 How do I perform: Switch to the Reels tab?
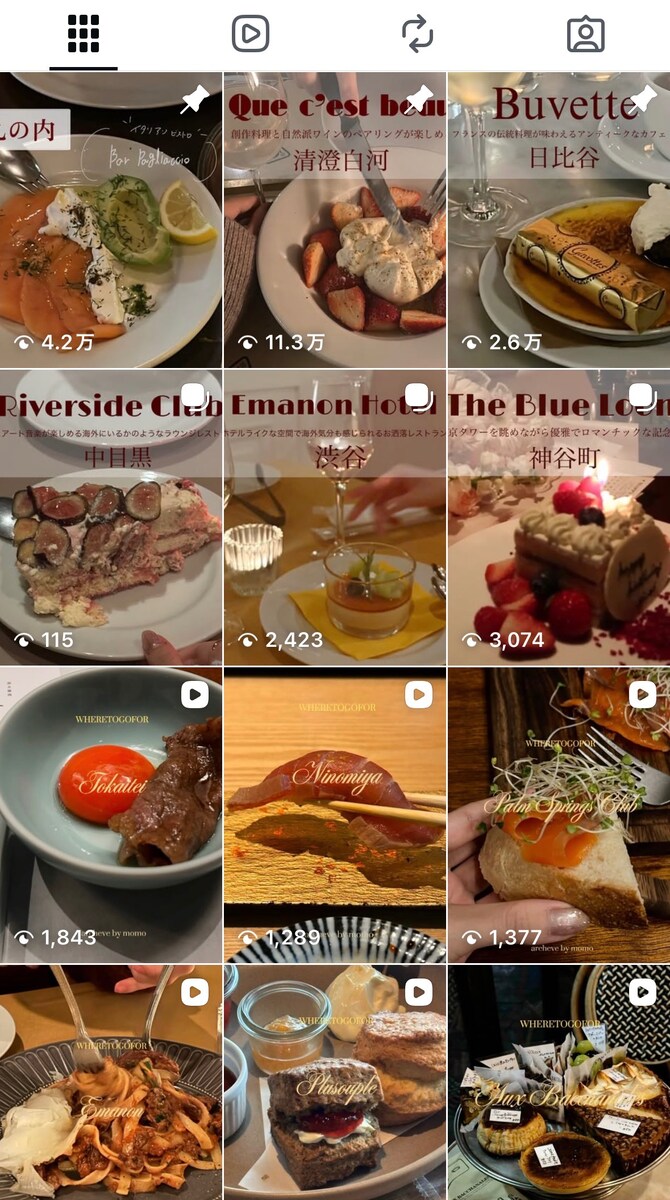(251, 34)
